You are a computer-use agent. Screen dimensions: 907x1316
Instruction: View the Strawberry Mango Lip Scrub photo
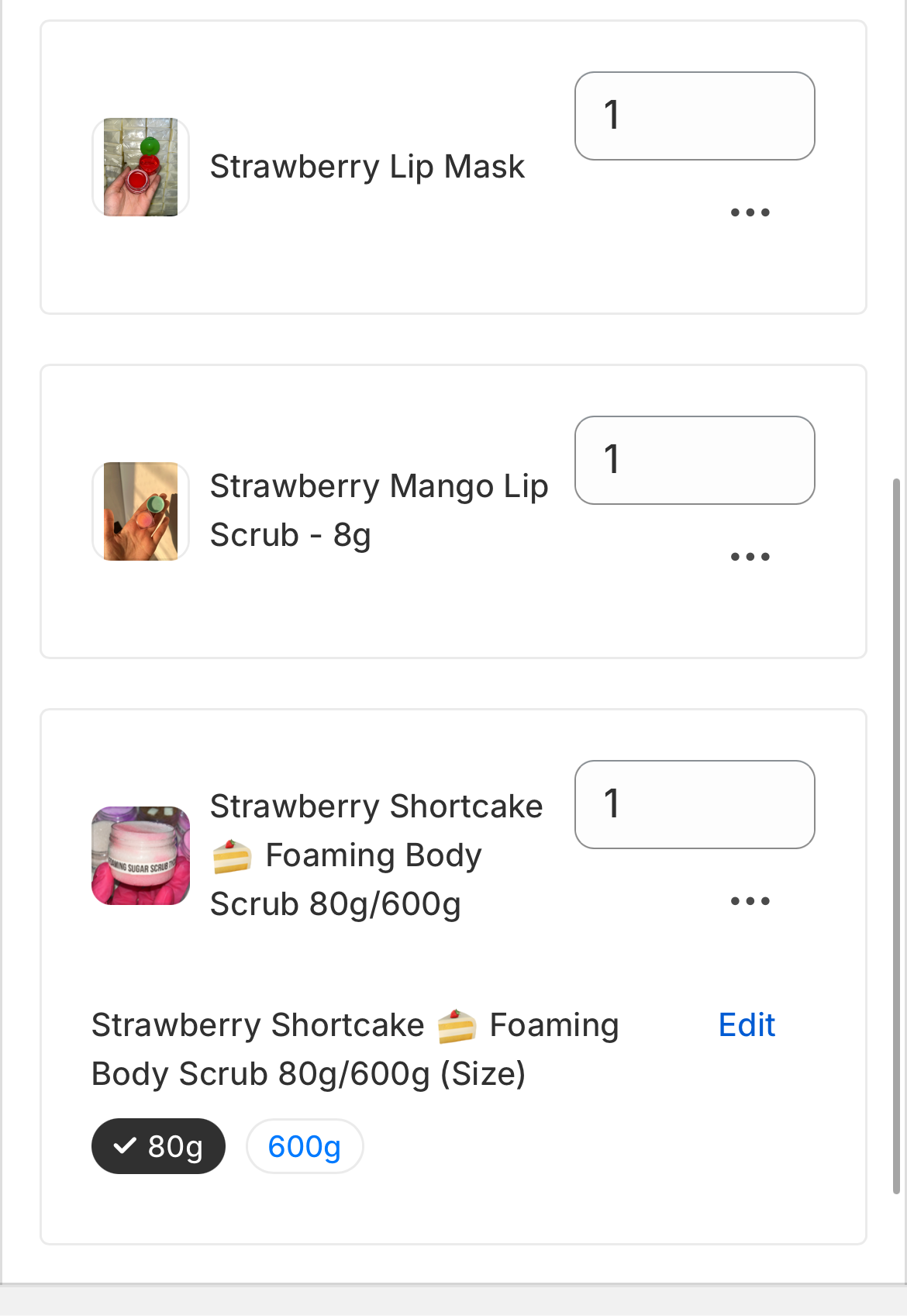pyautogui.click(x=140, y=510)
